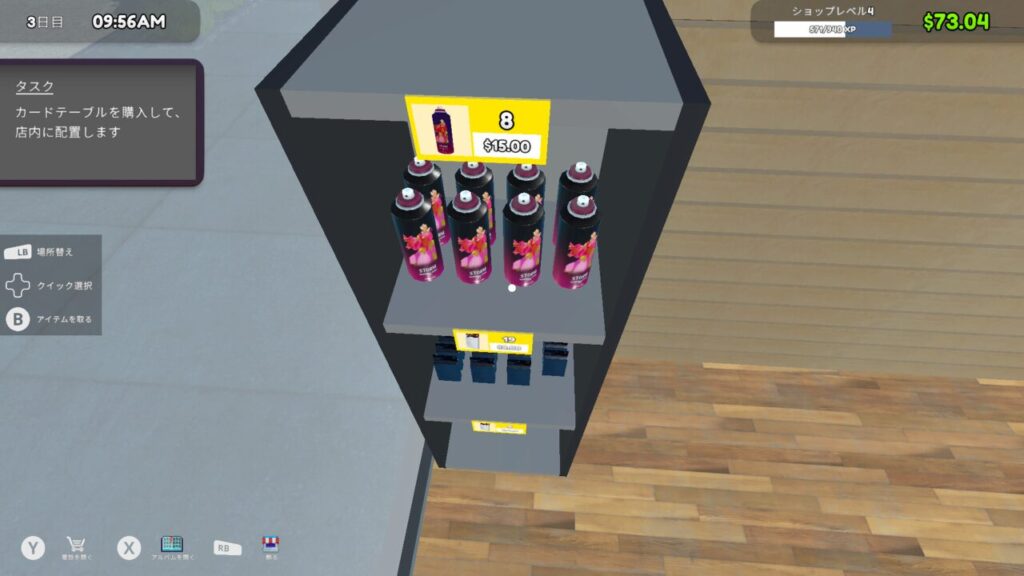Image resolution: width=1024 pixels, height=576 pixels.
Task: Tap the shop icon next to RB
Action: coord(271,545)
